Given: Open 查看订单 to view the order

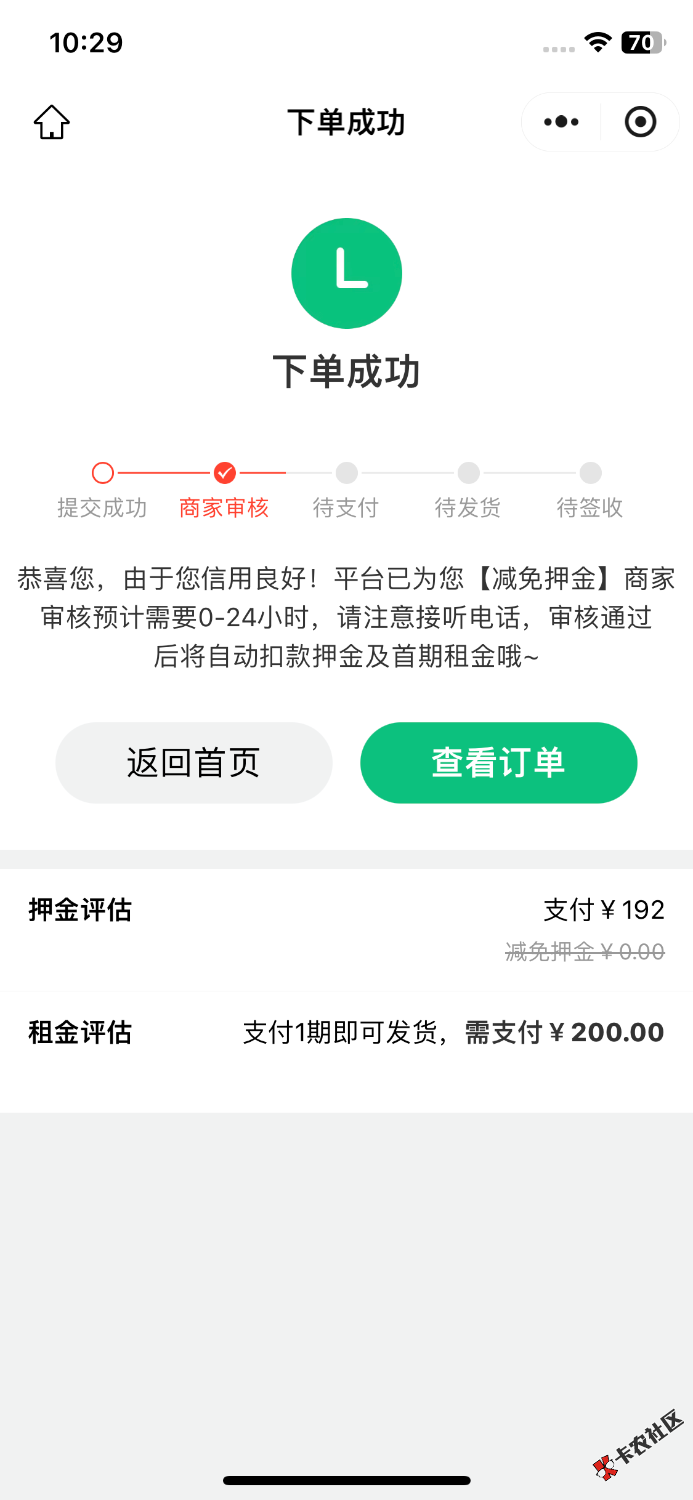Looking at the screenshot, I should [x=498, y=763].
